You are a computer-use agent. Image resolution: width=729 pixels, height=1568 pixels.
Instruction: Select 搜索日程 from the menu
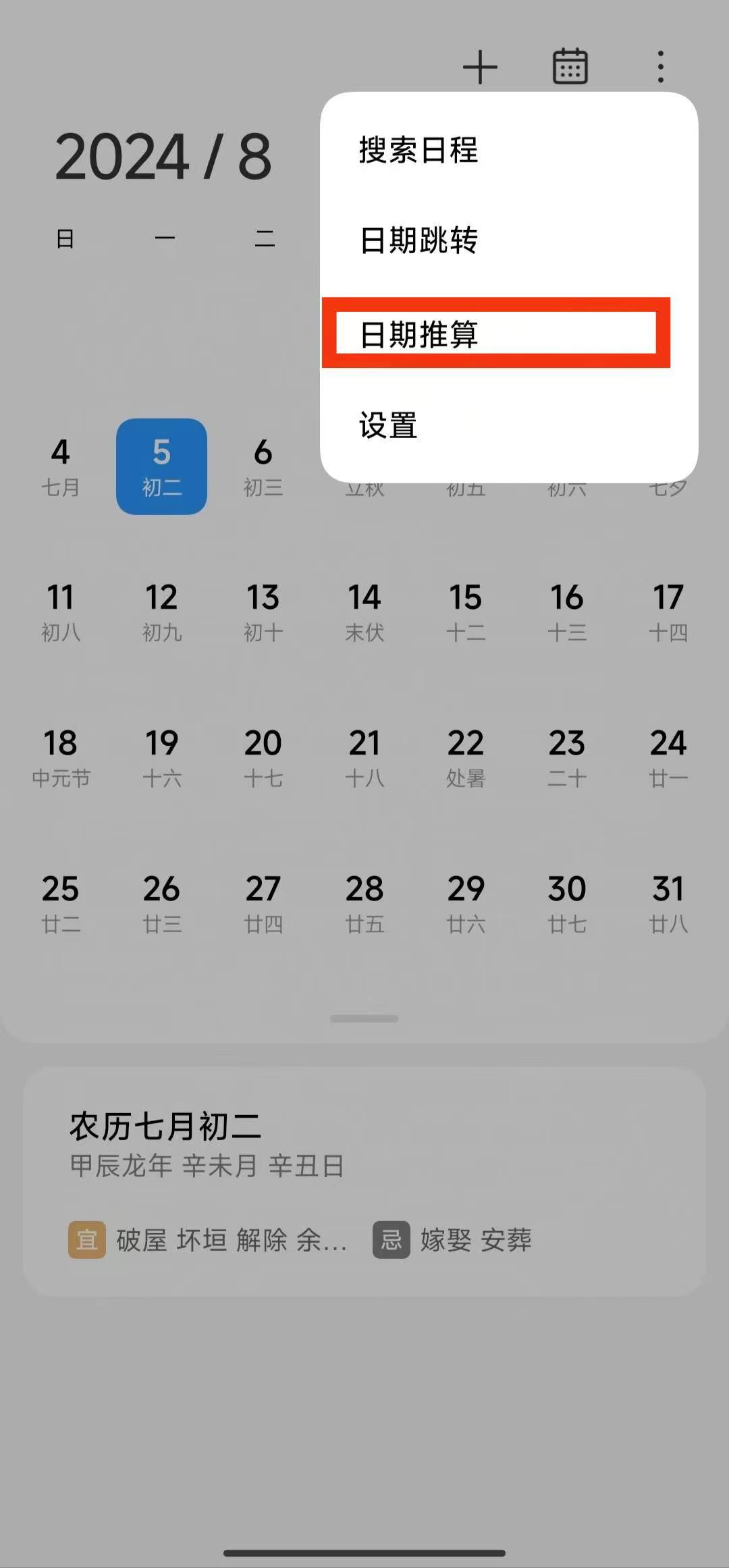coord(509,150)
